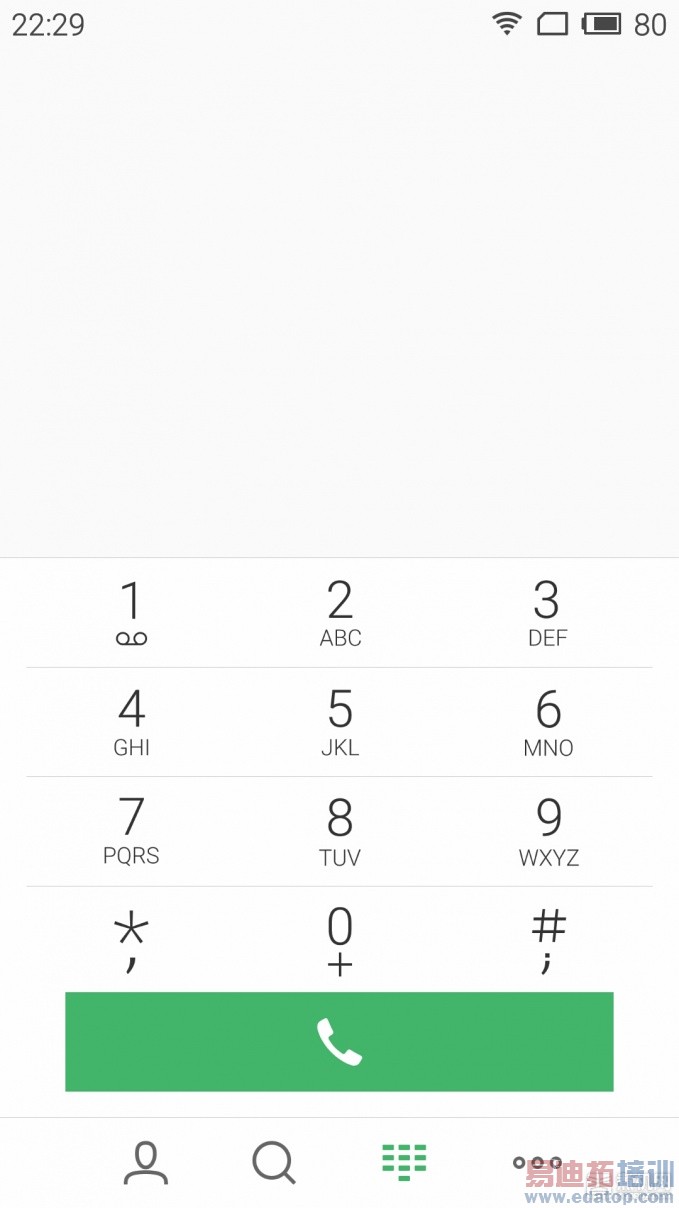The width and height of the screenshot is (679, 1208).
Task: Enter digit 9 WXYZ
Action: (x=547, y=831)
